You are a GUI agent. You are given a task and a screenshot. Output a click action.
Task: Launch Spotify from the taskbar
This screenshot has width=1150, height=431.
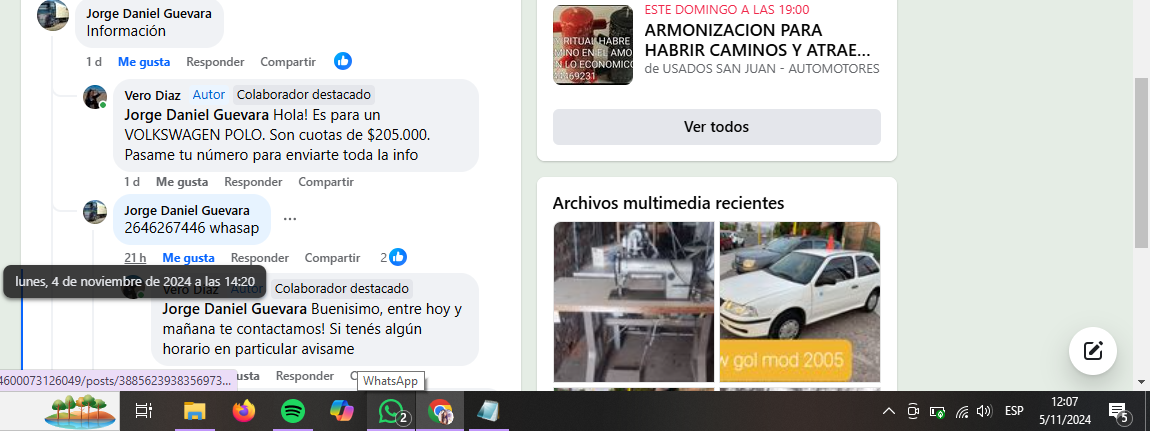[293, 411]
